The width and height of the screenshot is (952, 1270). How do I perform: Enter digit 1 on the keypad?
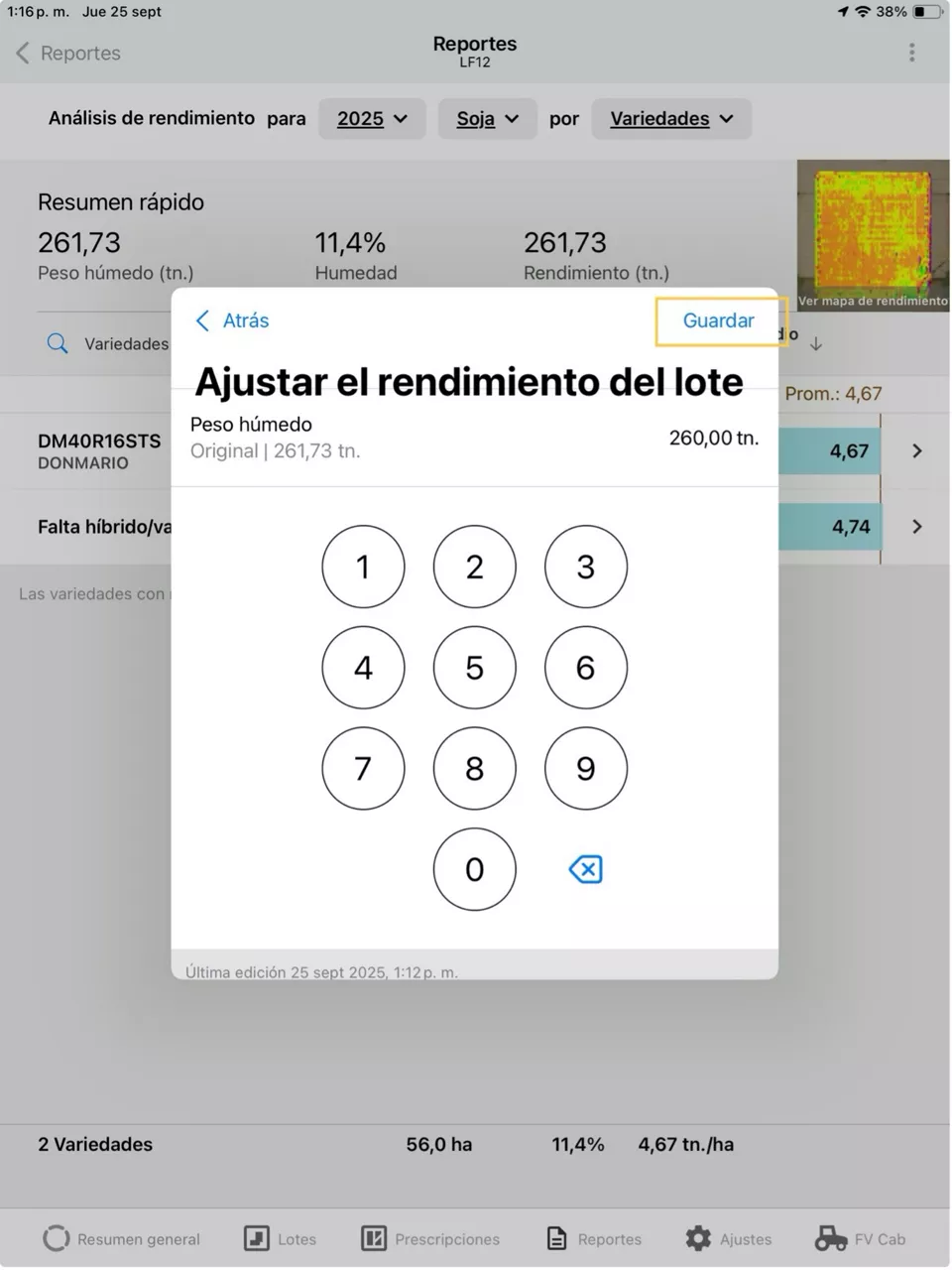click(363, 567)
